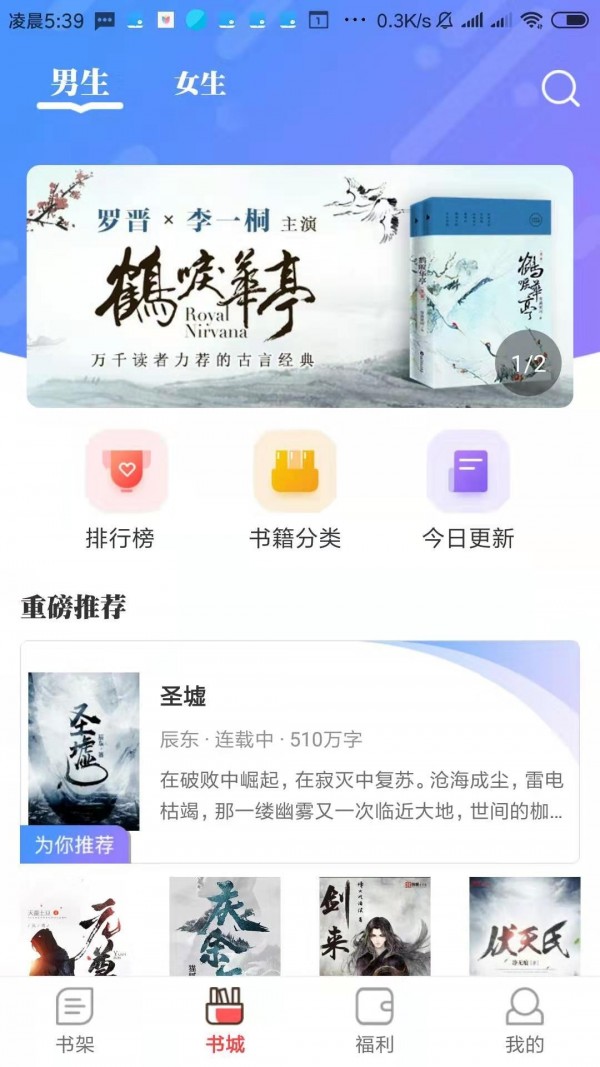Select the 书城 tab
600x1067 pixels.
[x=225, y=1020]
